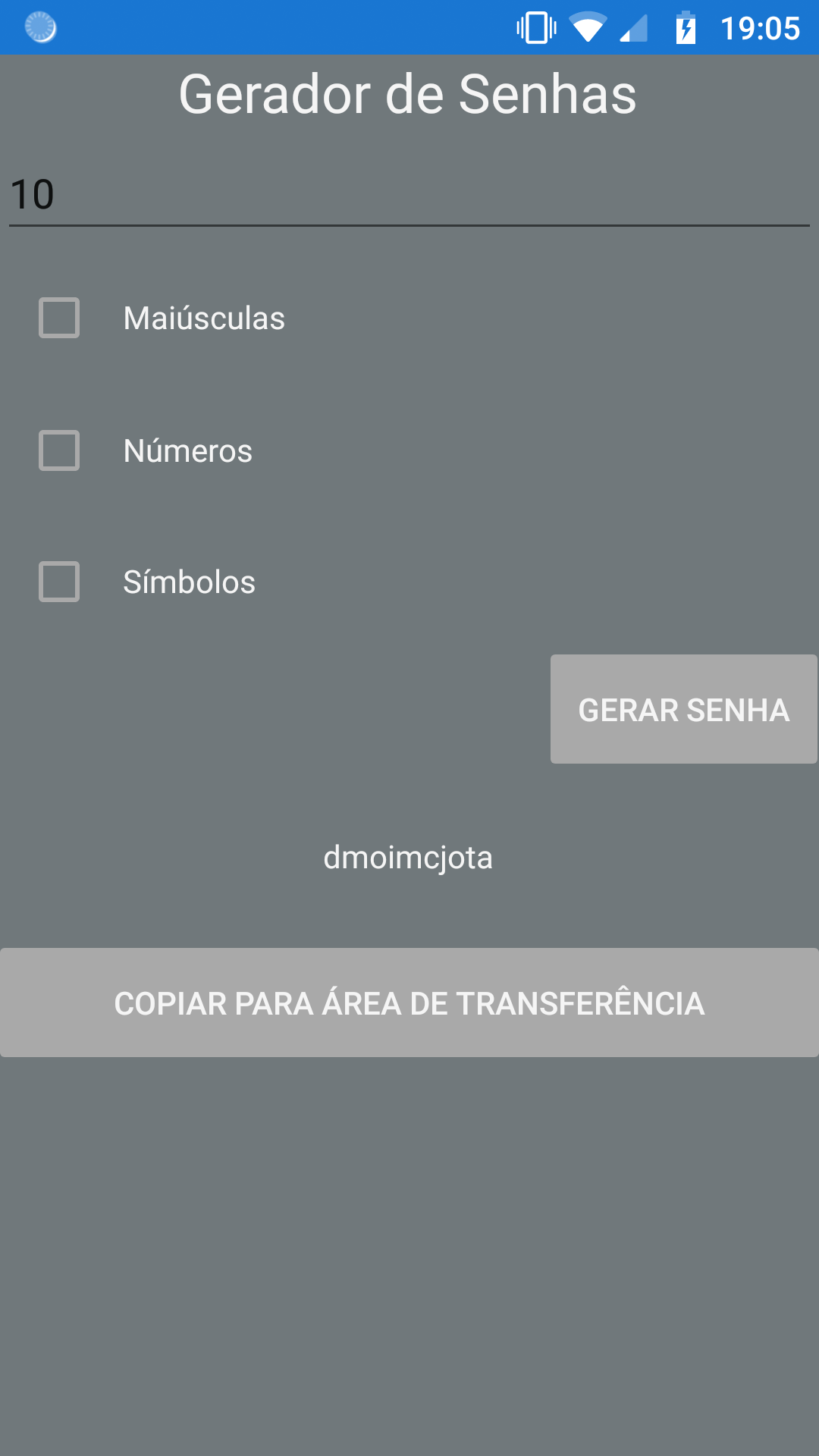Select the generated password dmoimcjota

point(408,857)
